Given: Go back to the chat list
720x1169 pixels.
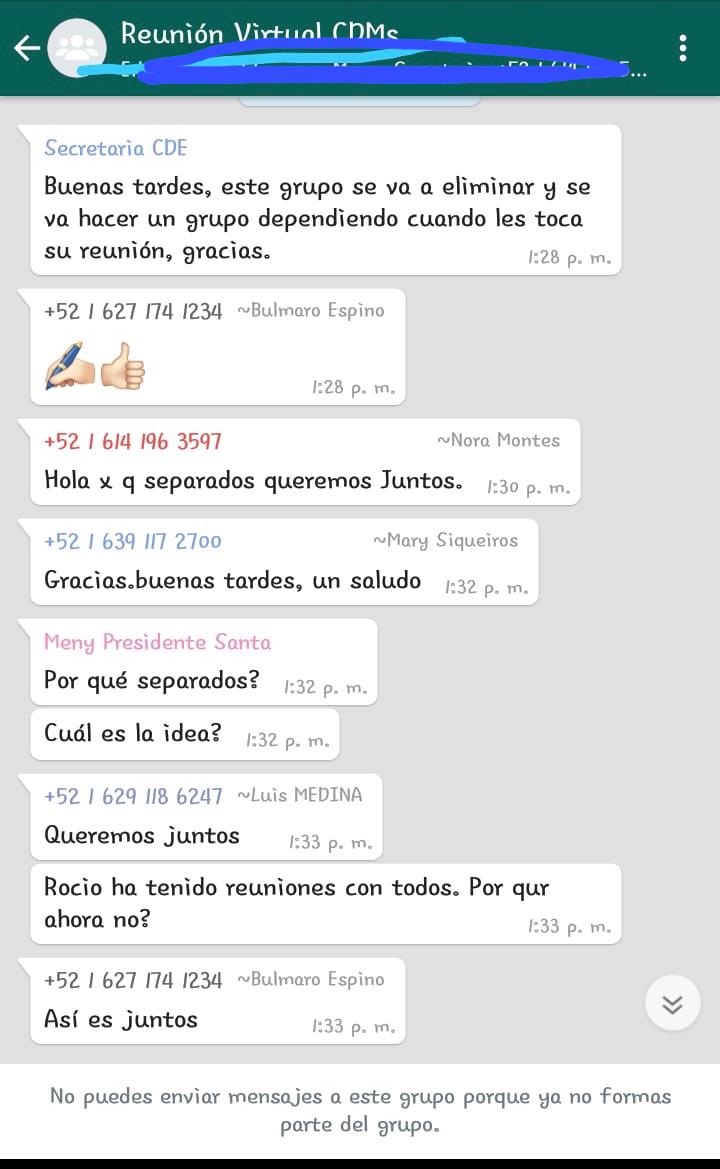Looking at the screenshot, I should click(27, 48).
